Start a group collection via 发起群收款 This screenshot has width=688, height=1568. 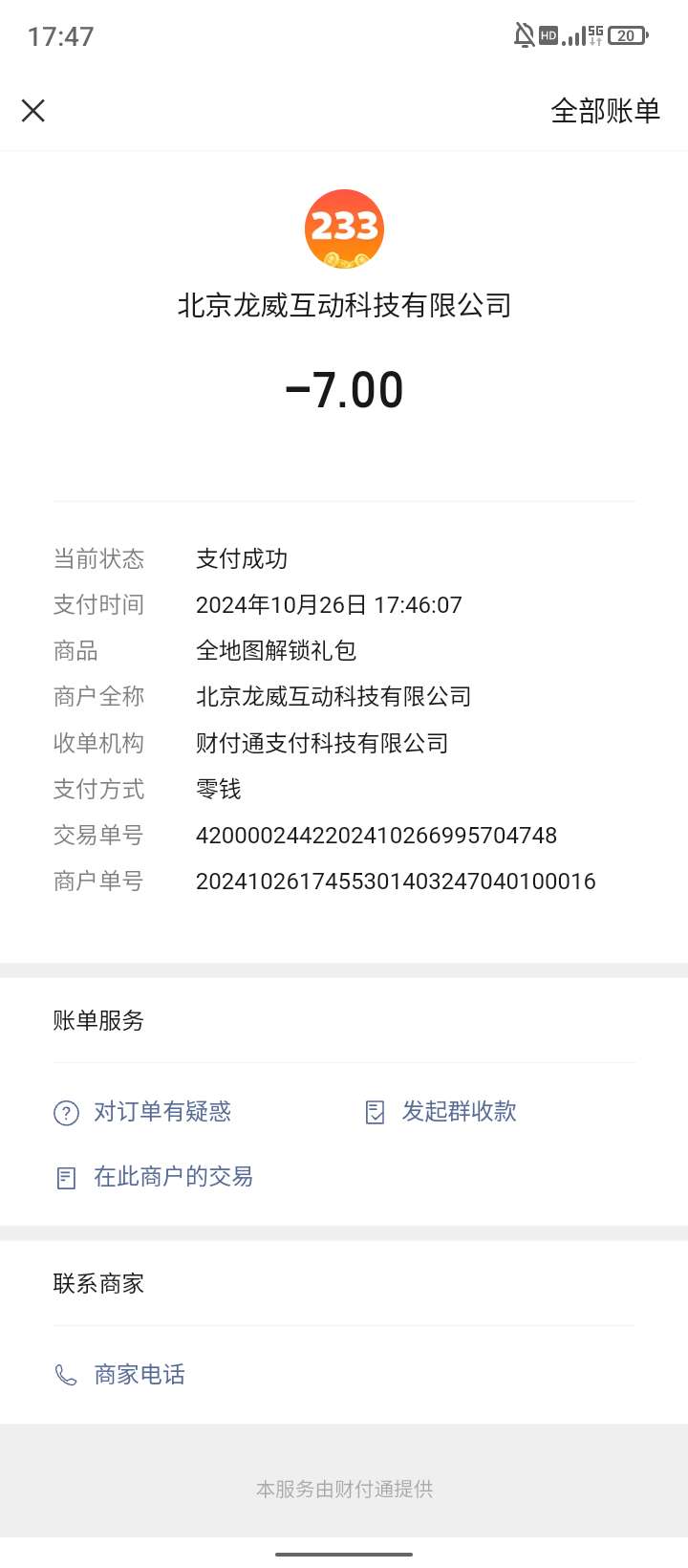coord(441,1112)
